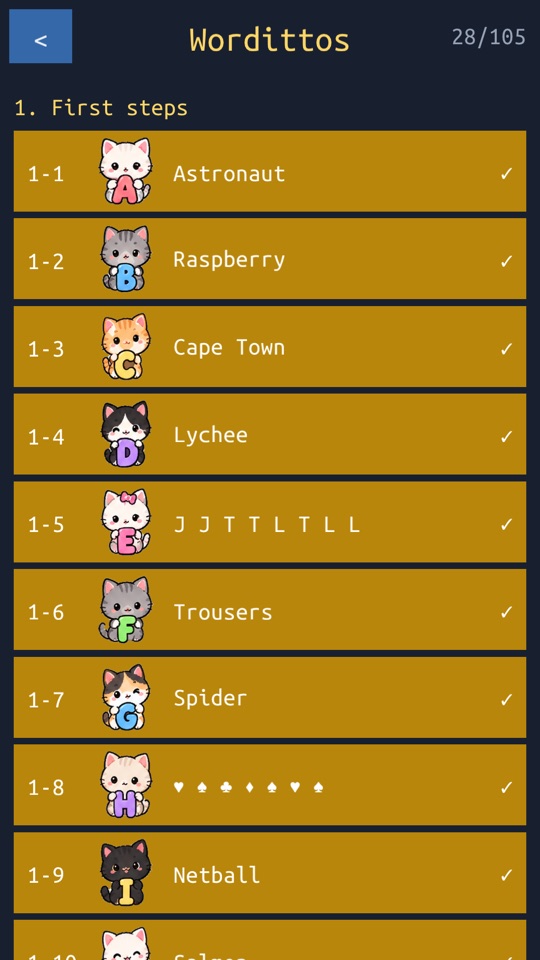Image resolution: width=540 pixels, height=960 pixels.
Task: Open level 1-4 Lychee
Action: [x=269, y=434]
